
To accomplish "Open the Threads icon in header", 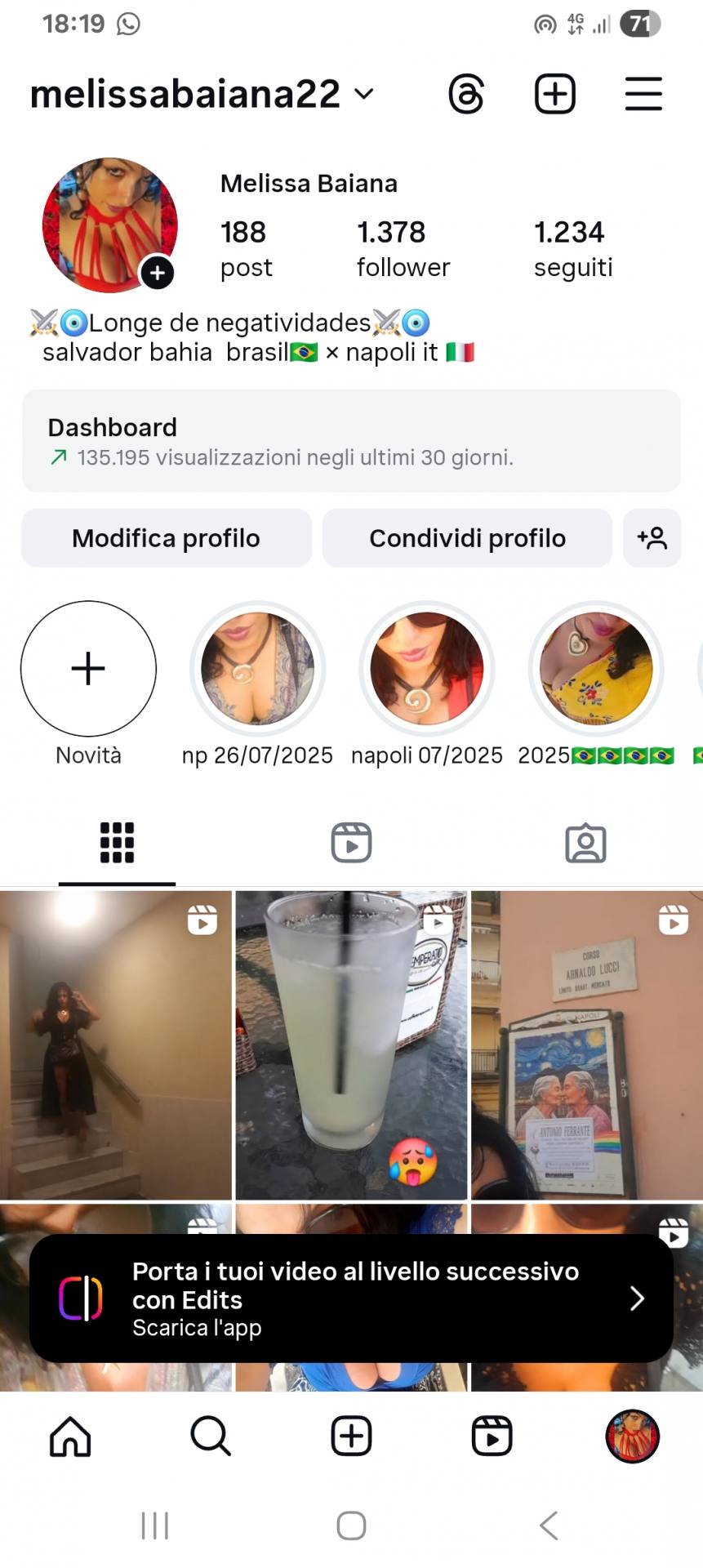I will click(x=466, y=94).
